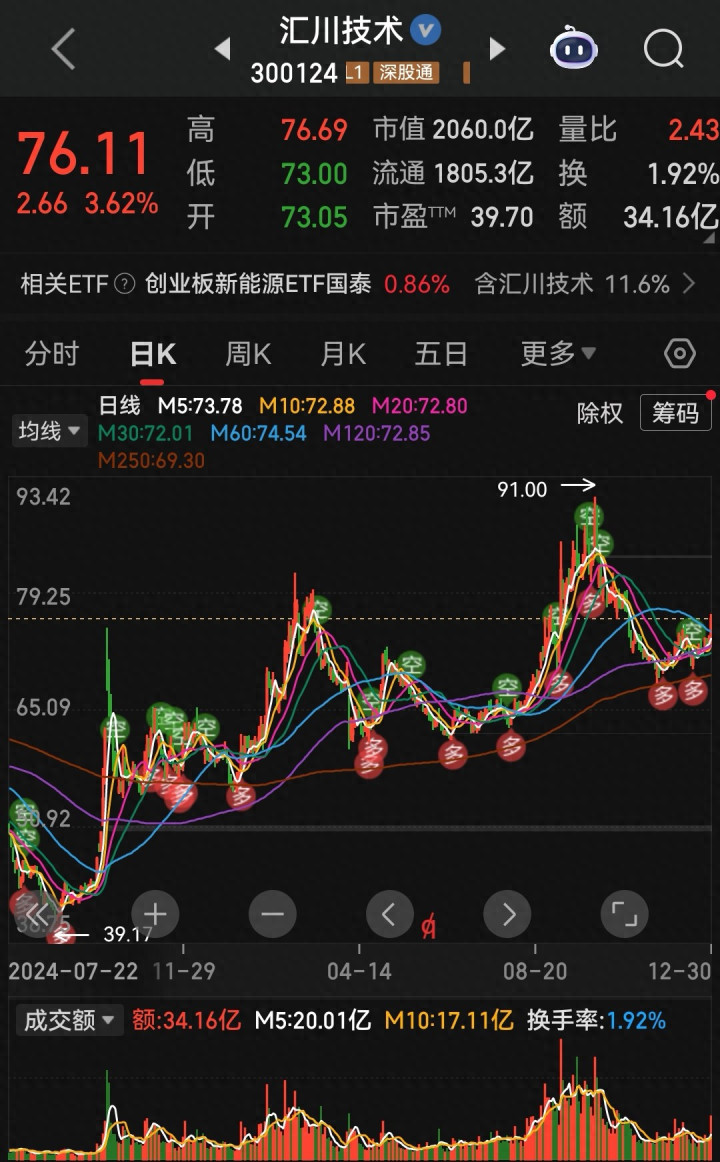Switch to the 分时 chart tab

point(52,354)
